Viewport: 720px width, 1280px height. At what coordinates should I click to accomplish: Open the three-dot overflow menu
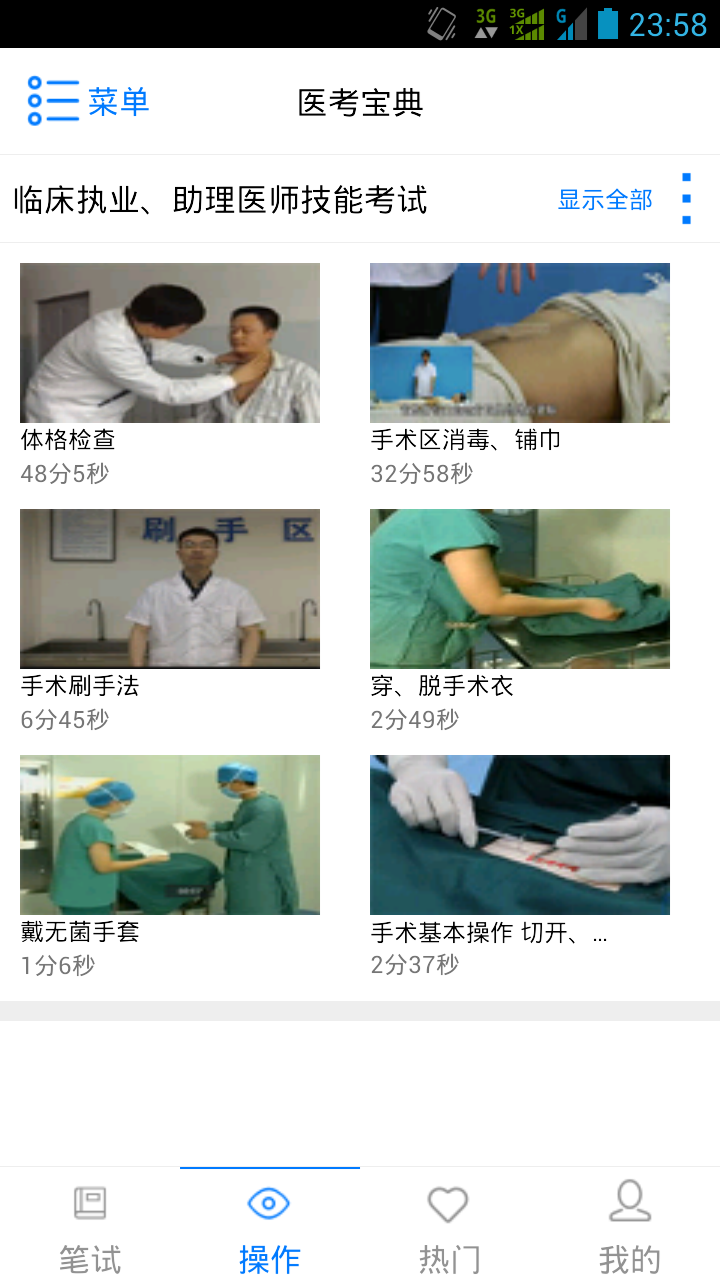[686, 198]
